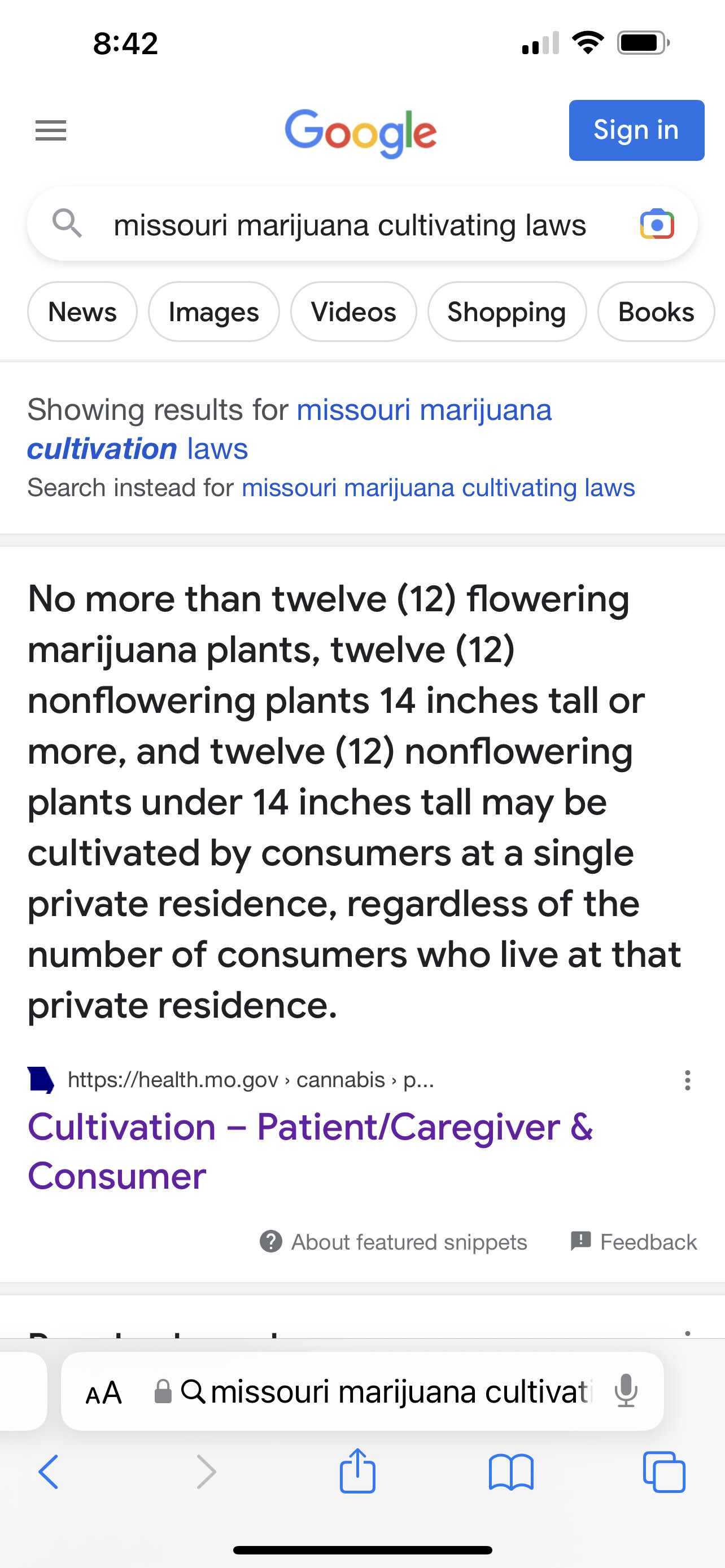Send Feedback on the featured snippet
This screenshot has width=725, height=1568.
634,1242
